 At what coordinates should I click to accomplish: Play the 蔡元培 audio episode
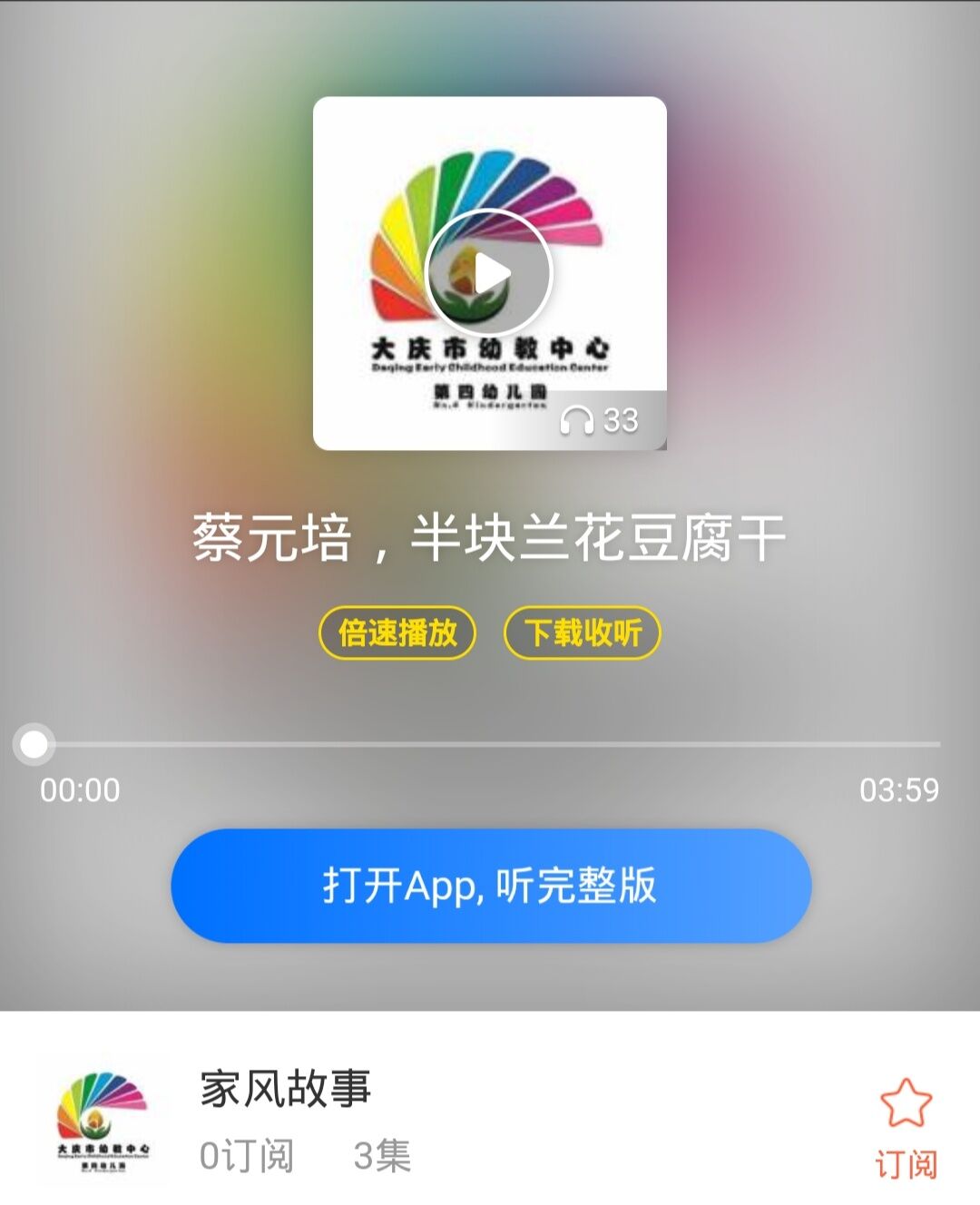[x=489, y=273]
